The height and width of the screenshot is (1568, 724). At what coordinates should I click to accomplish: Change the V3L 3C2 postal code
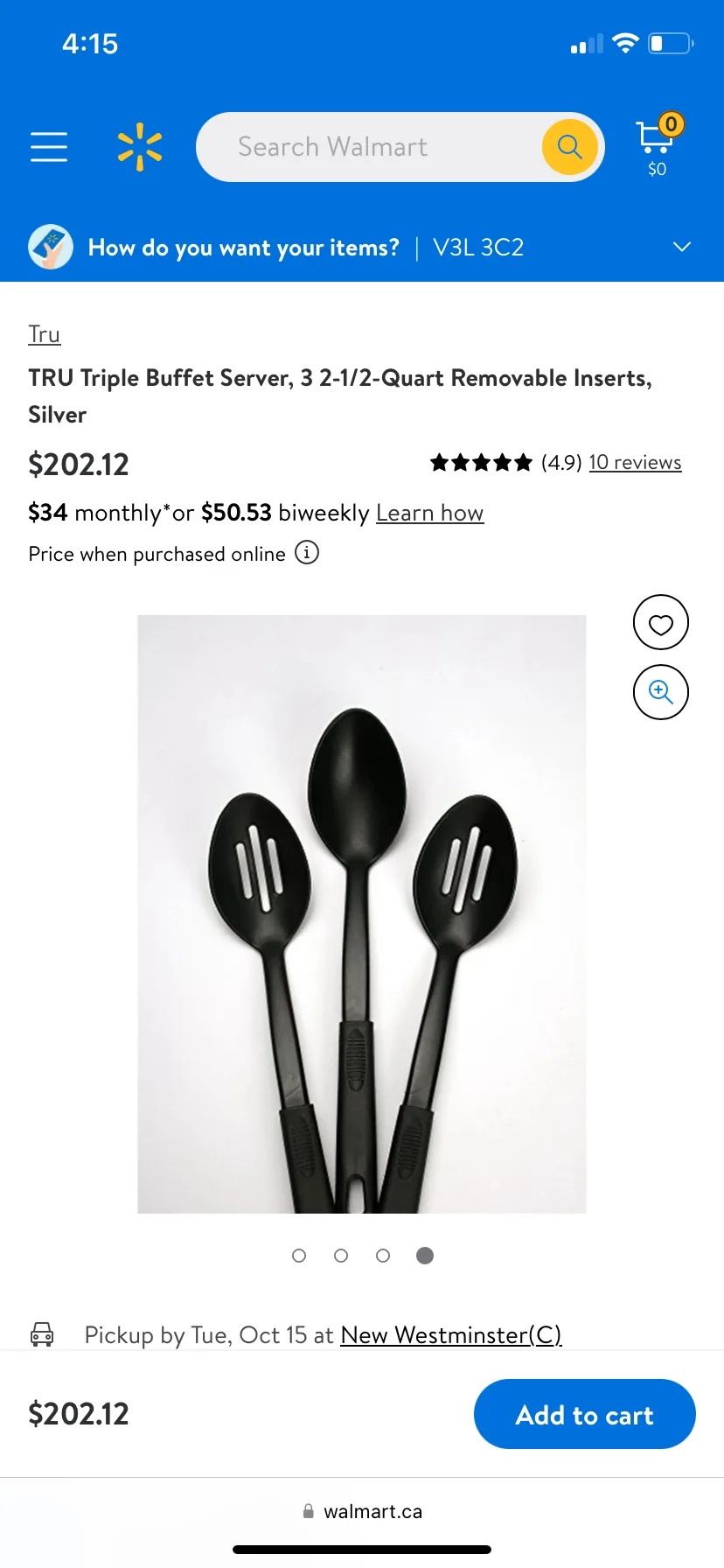pos(478,248)
